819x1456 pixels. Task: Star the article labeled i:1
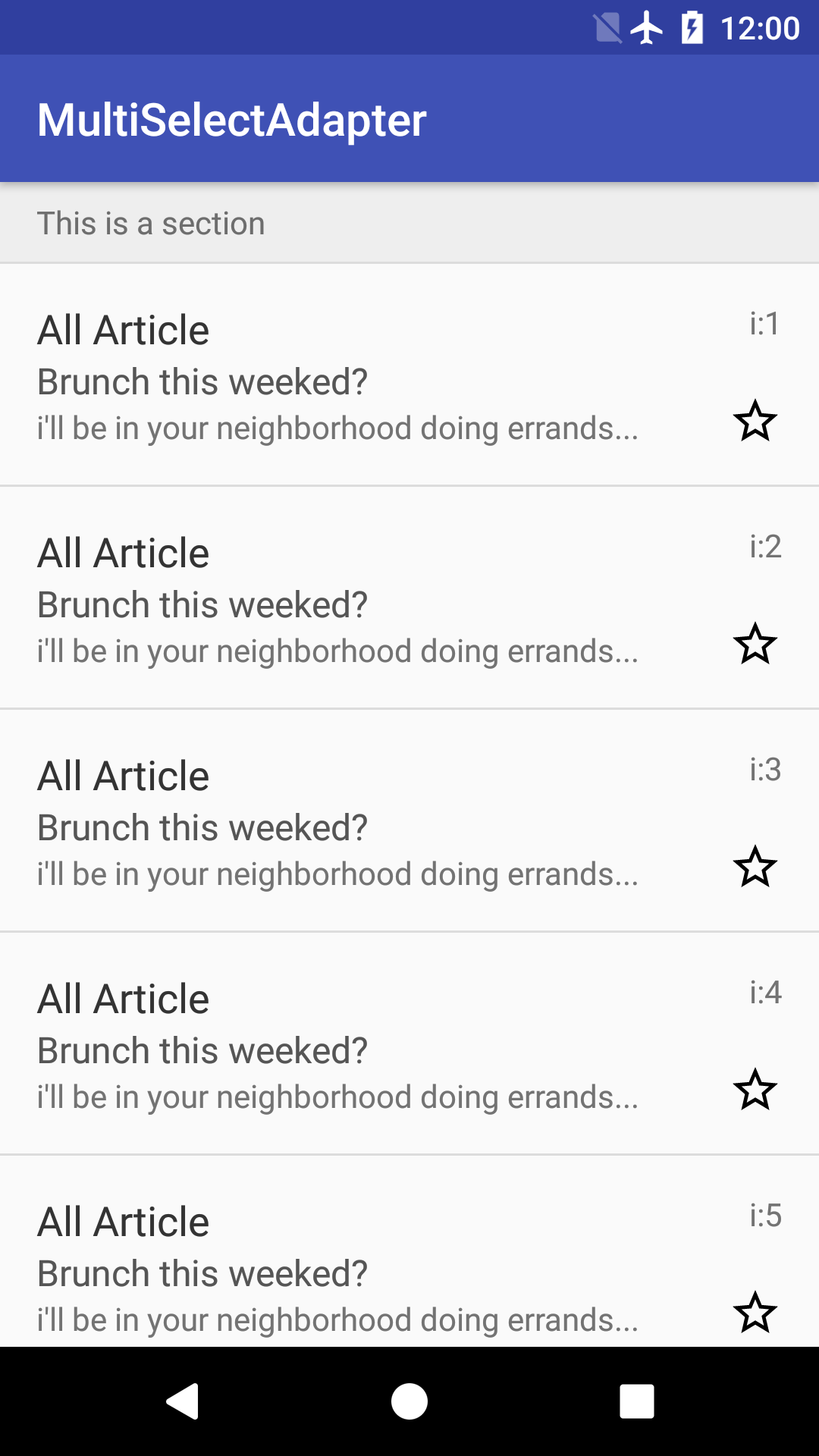(x=755, y=421)
